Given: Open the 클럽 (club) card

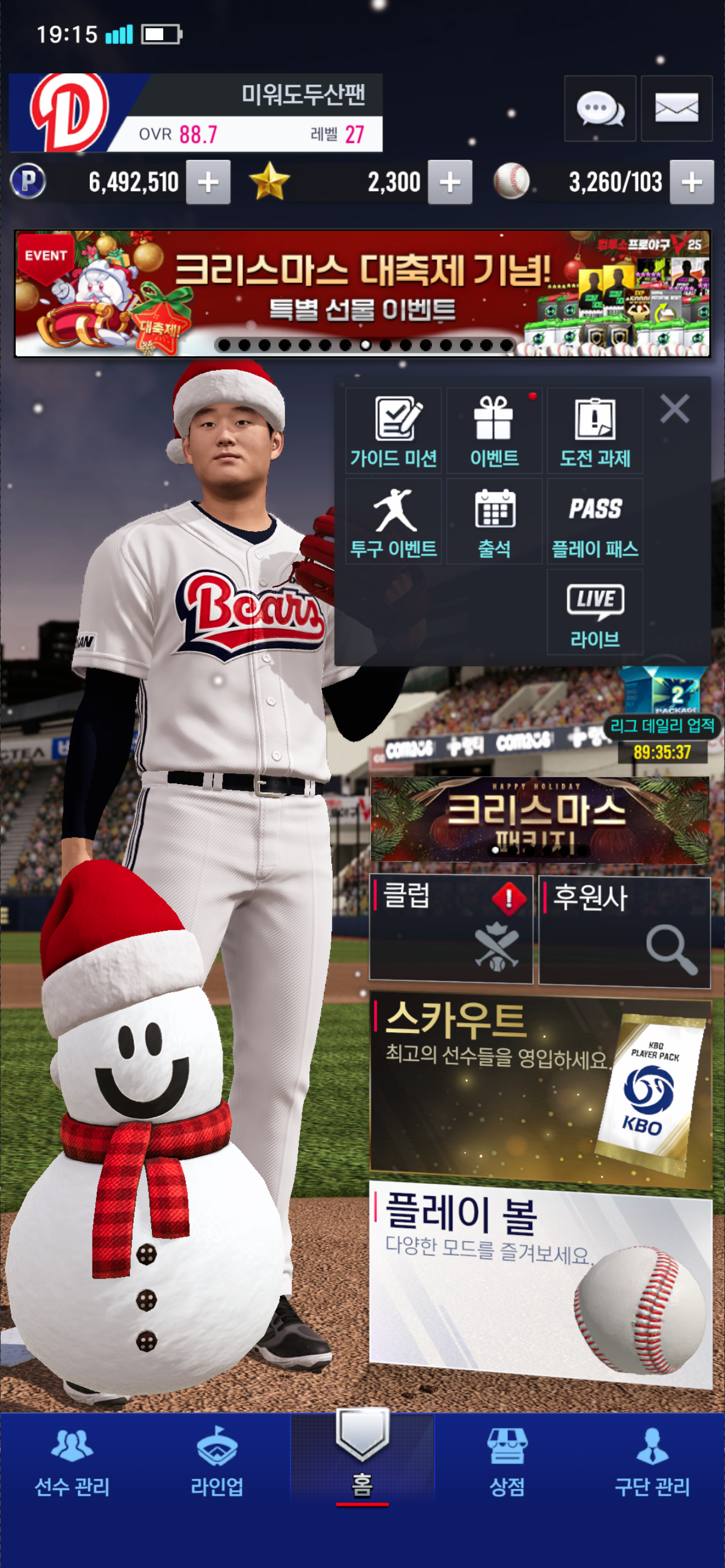Looking at the screenshot, I should (x=451, y=930).
